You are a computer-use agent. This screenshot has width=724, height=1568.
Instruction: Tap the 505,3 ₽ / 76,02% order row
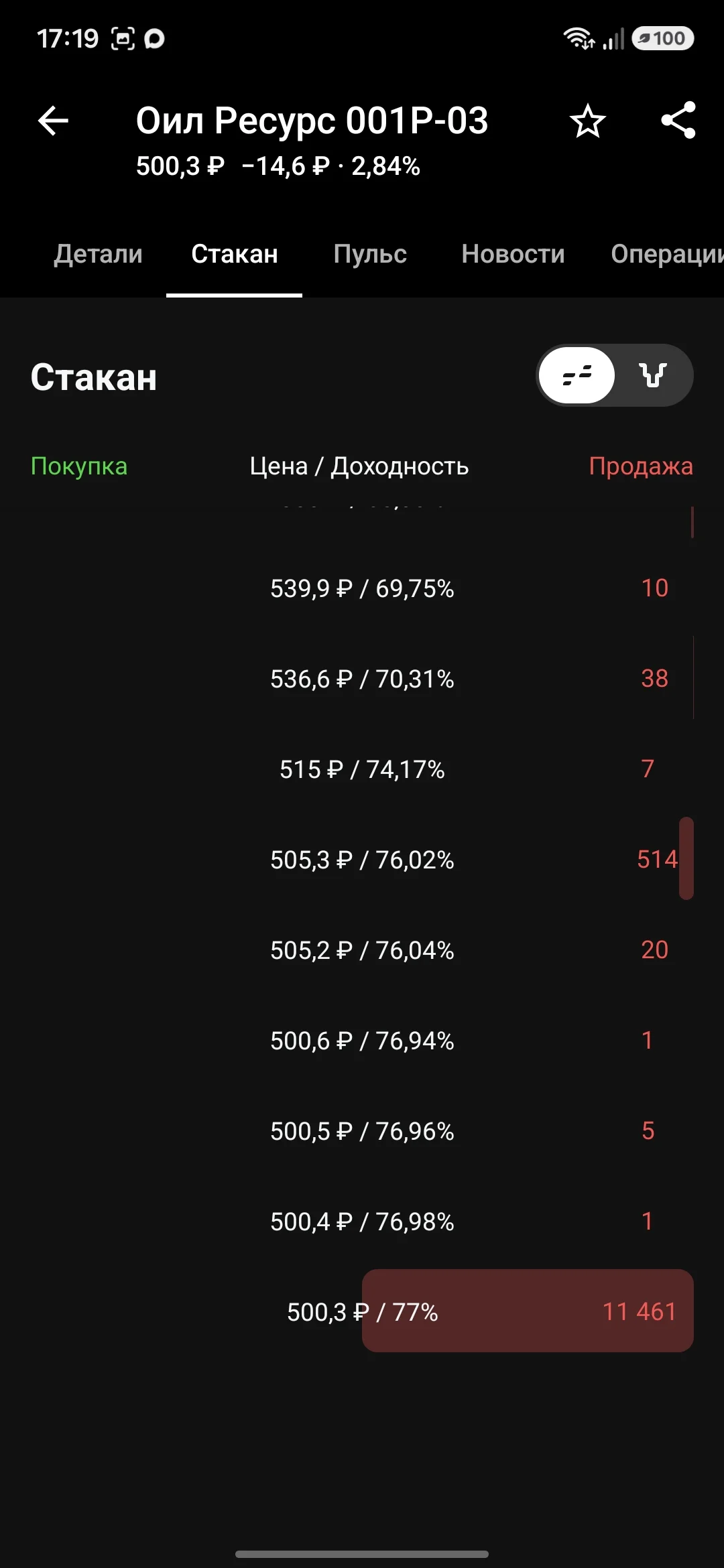[362, 859]
